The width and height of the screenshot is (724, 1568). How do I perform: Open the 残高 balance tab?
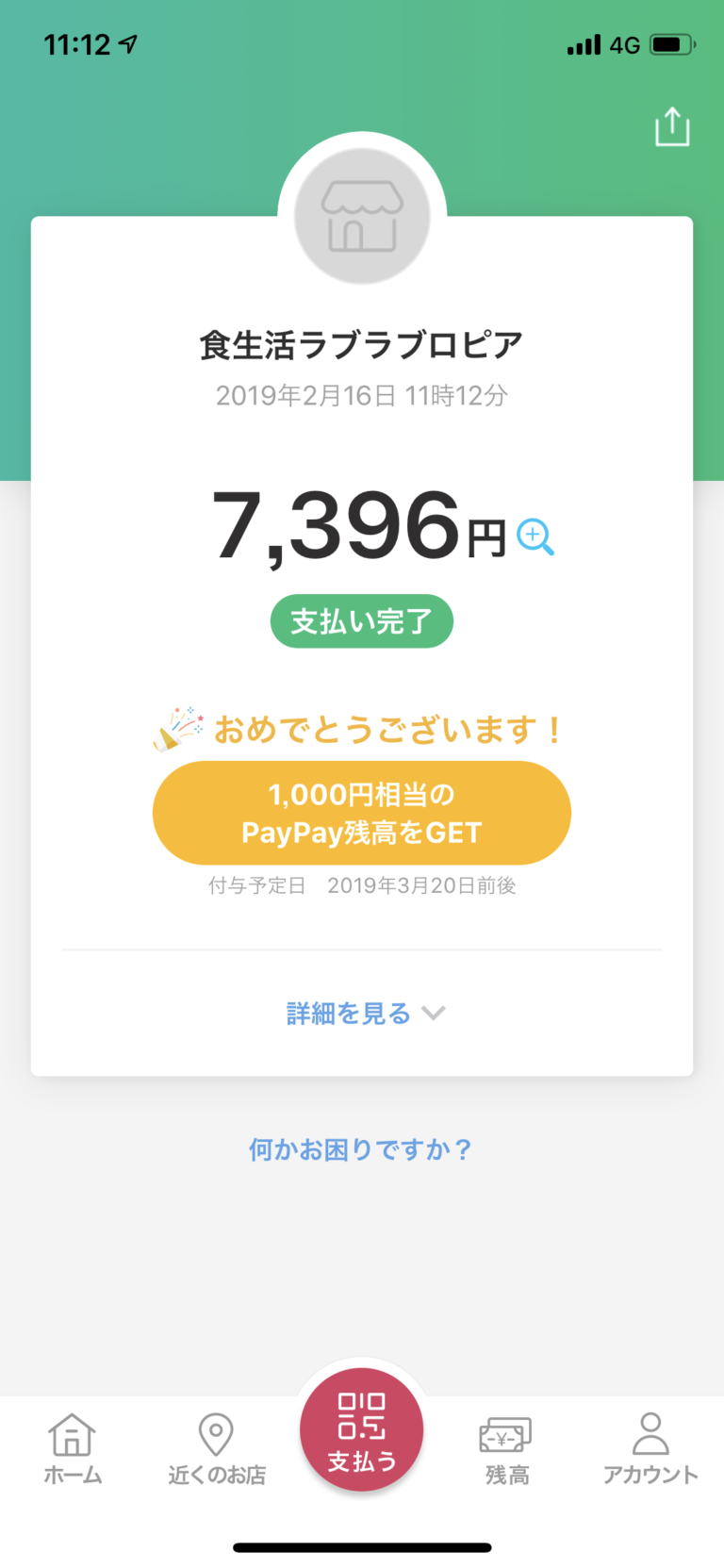506,1449
